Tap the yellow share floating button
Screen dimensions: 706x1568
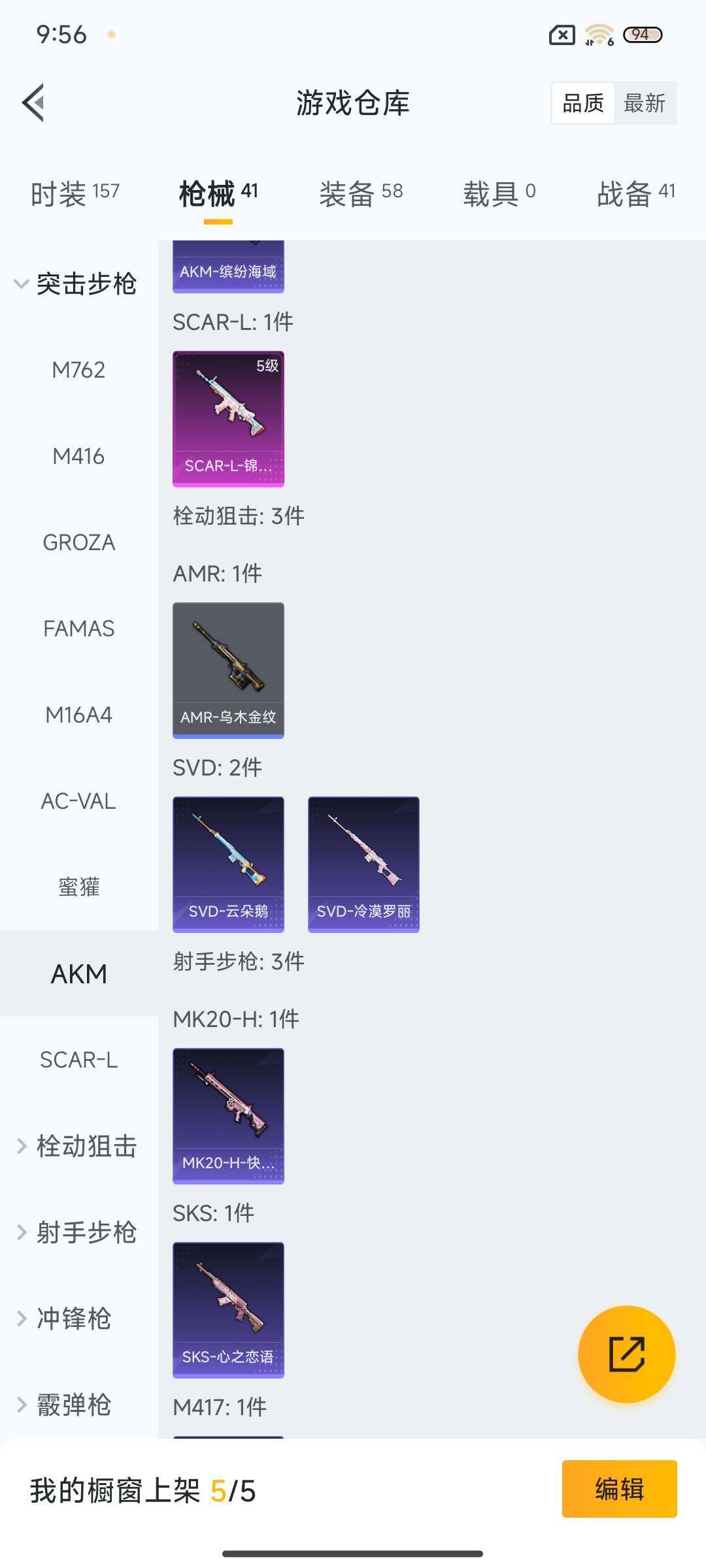click(626, 1354)
